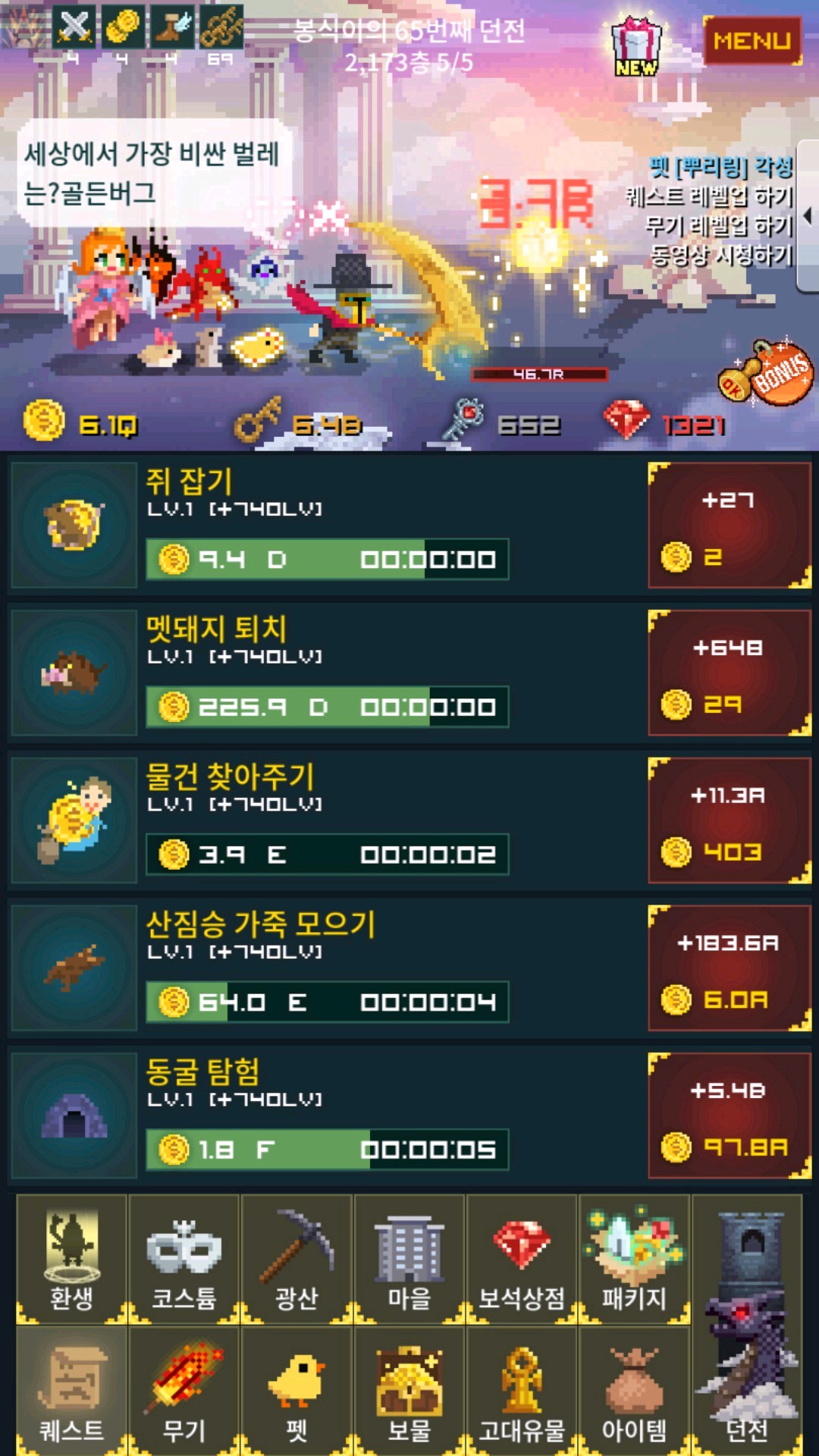Enter the 던전 dungeon
The image size is (819, 1456).
pyautogui.click(x=747, y=1327)
